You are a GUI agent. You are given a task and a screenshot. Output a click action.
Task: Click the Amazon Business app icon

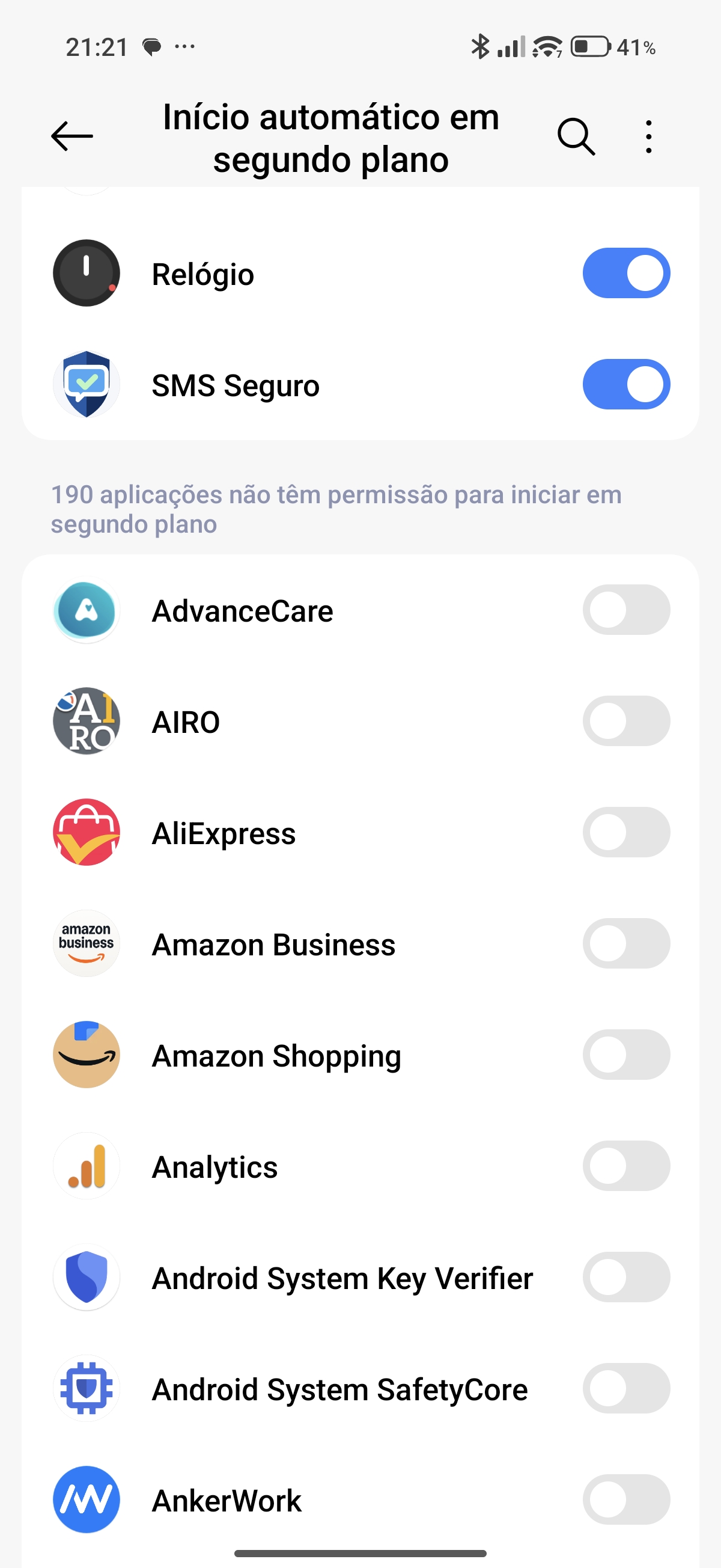[86, 943]
